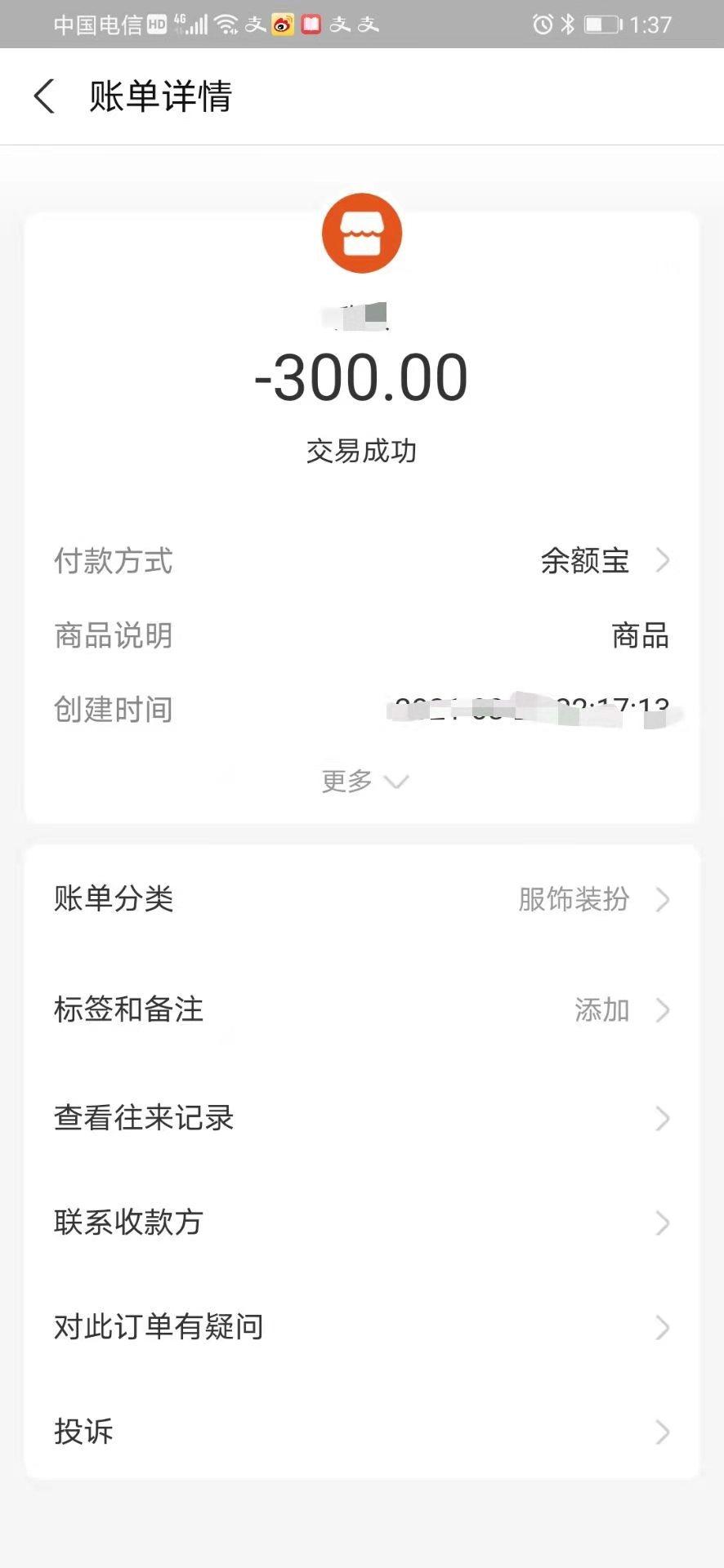Go back from 账单详情 page

click(x=45, y=96)
